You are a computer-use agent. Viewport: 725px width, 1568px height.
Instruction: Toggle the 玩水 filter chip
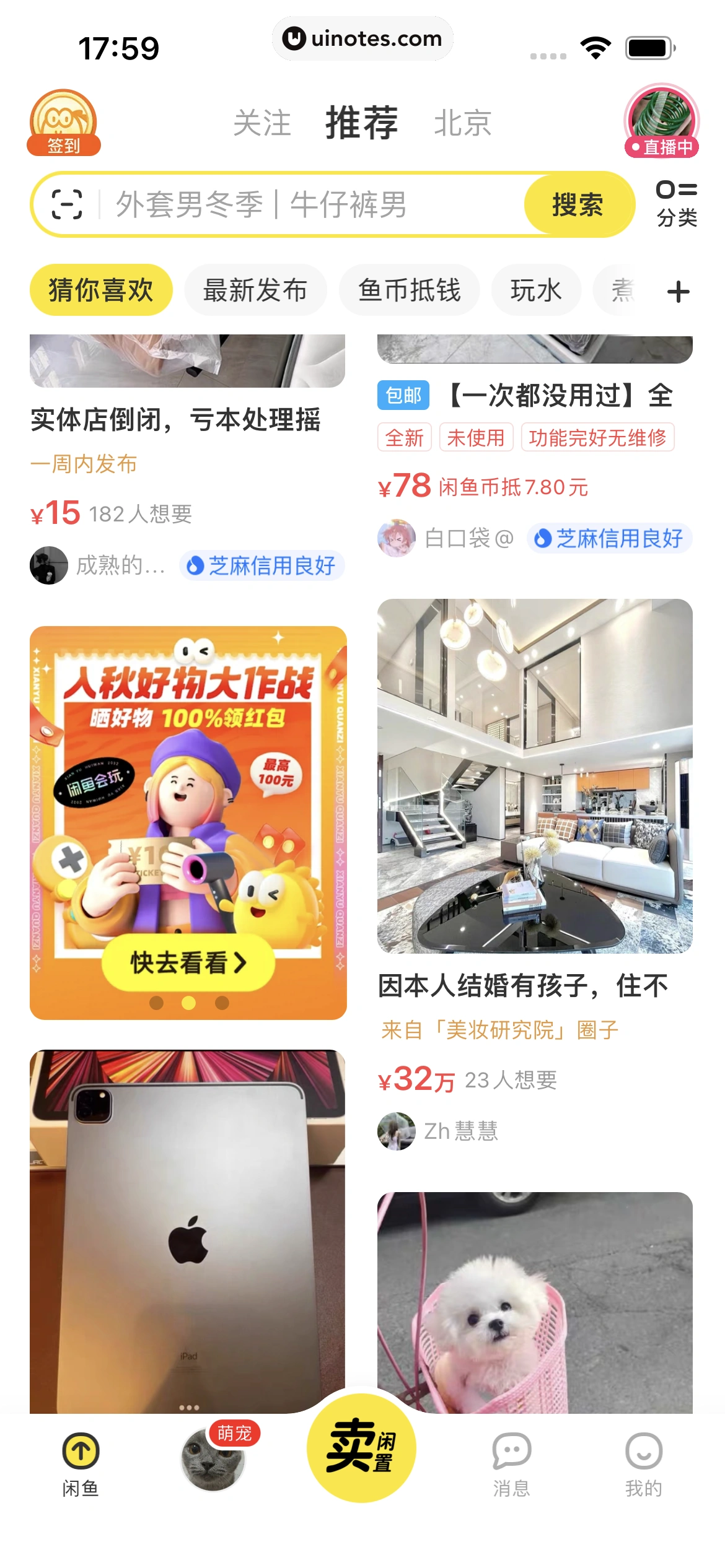(x=536, y=290)
